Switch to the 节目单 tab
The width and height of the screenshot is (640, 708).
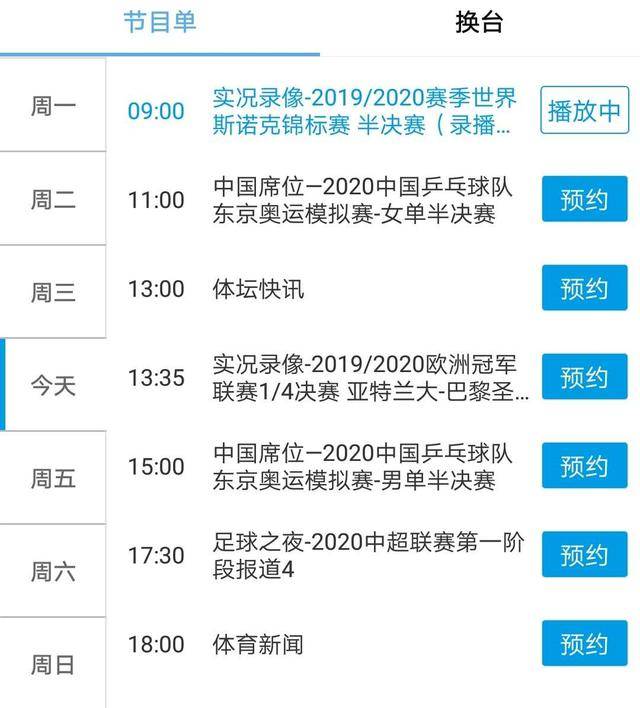[x=160, y=24]
